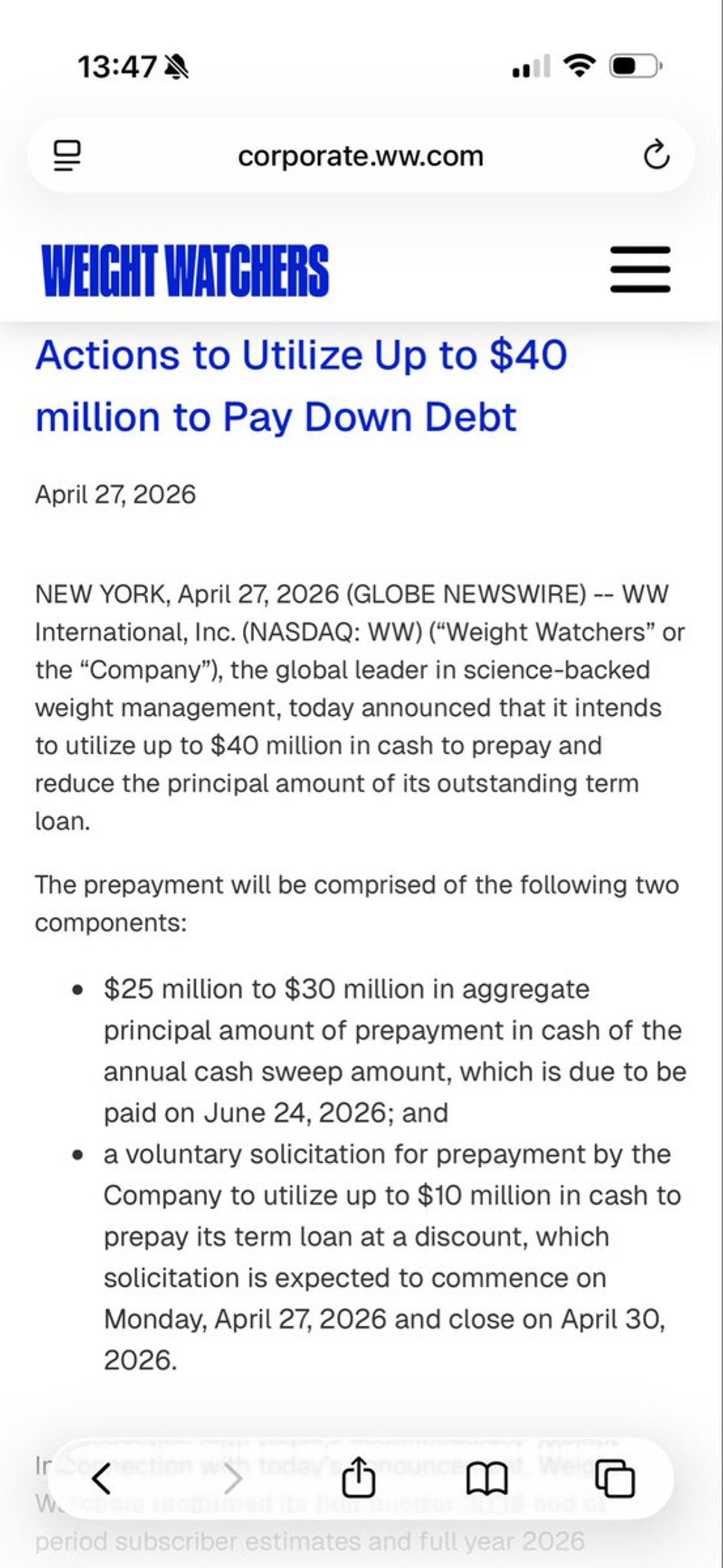This screenshot has width=723, height=1568.
Task: Tap the muted notifications bell icon
Action: [176, 67]
